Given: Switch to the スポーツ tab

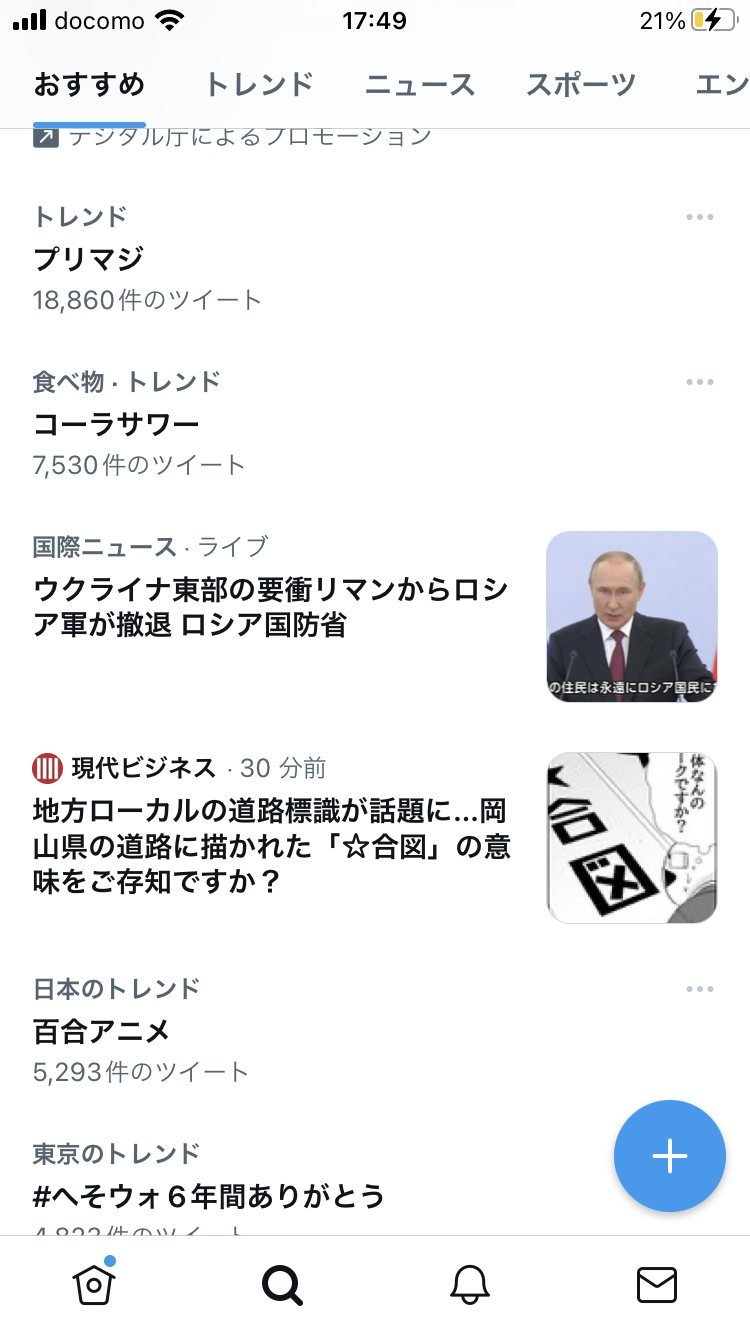Looking at the screenshot, I should click(581, 85).
